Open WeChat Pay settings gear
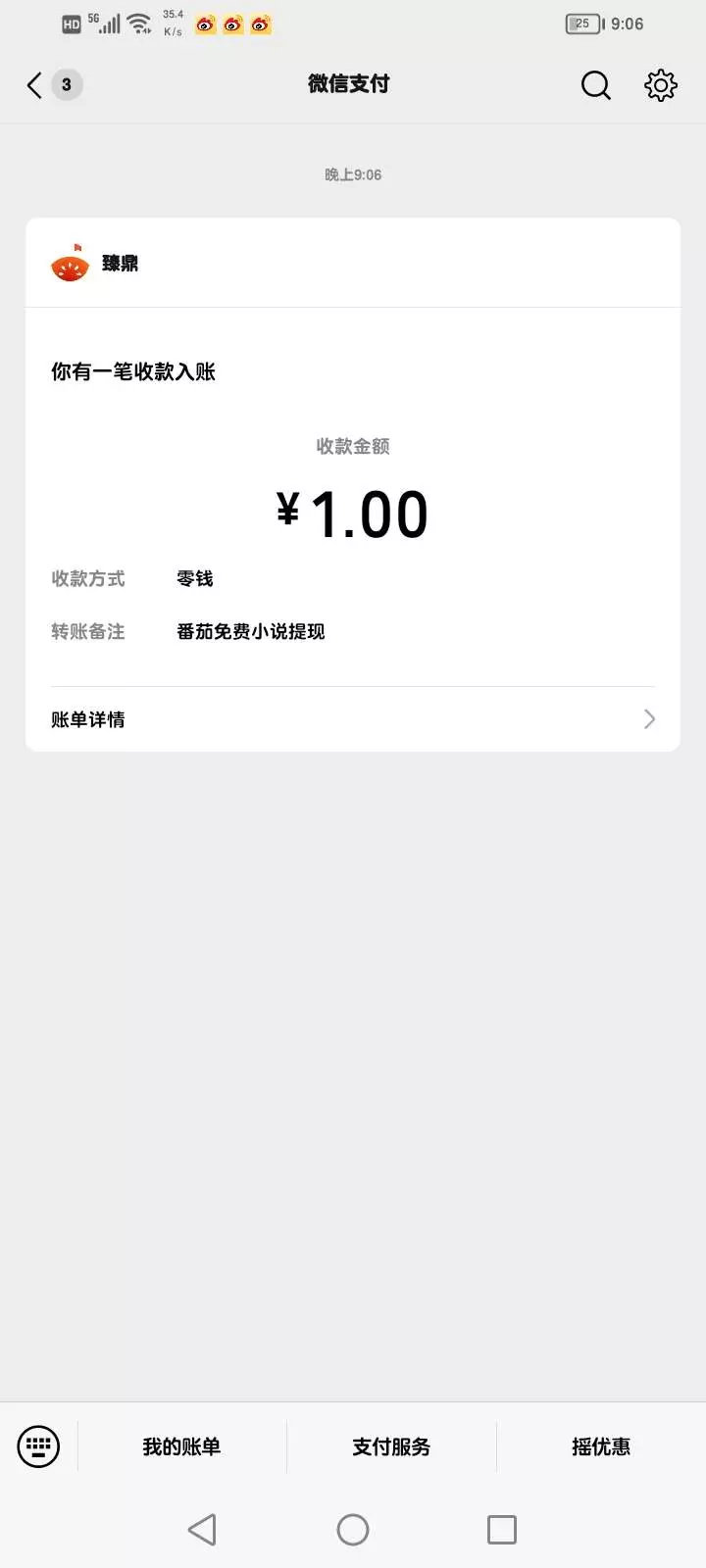706x1568 pixels. pyautogui.click(x=660, y=85)
